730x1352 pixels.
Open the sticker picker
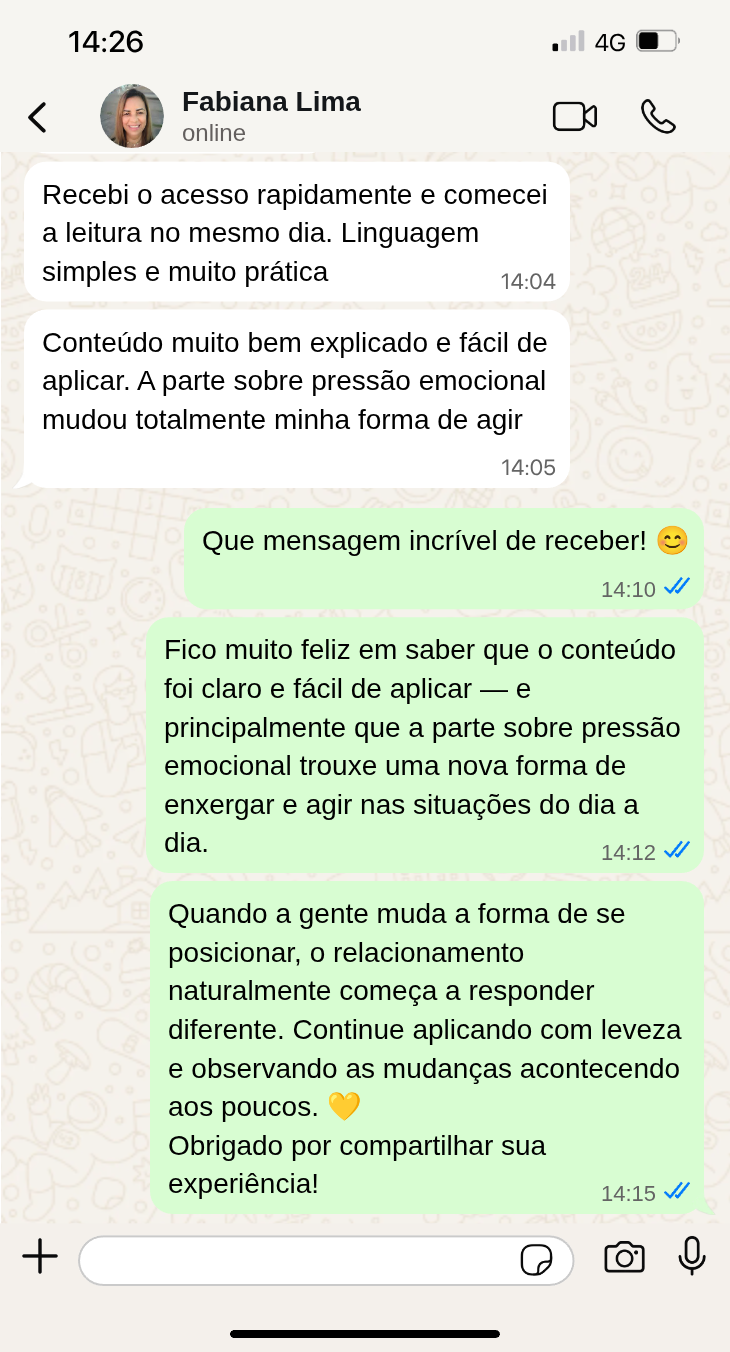(x=536, y=1260)
